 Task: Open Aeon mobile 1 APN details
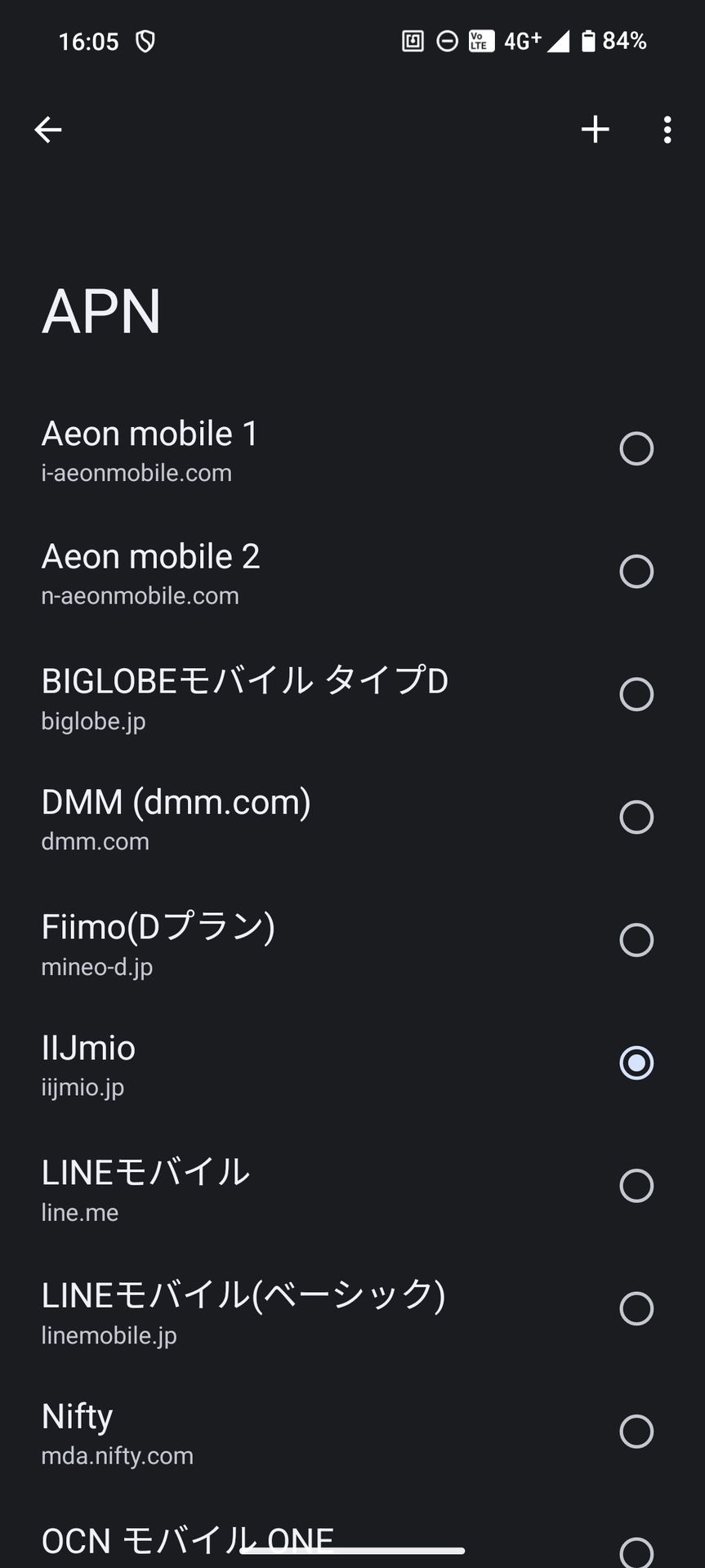pos(245,448)
